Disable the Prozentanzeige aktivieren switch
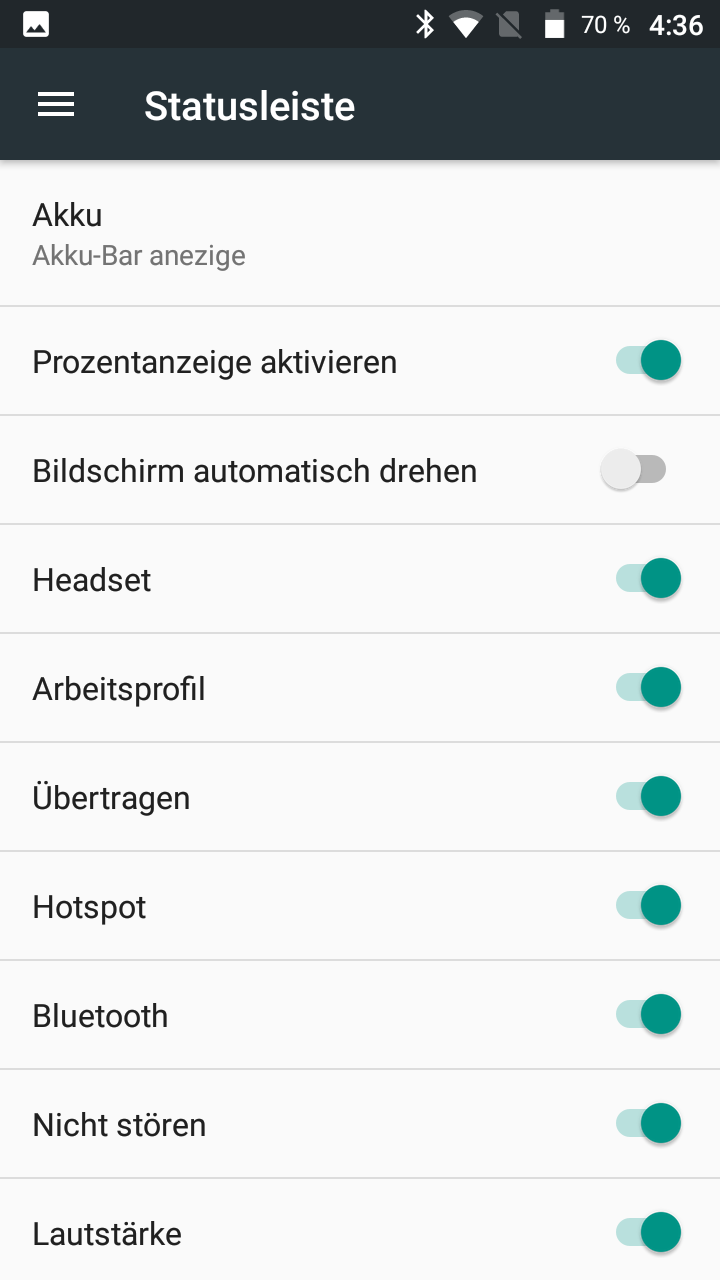The width and height of the screenshot is (720, 1280). 648,360
